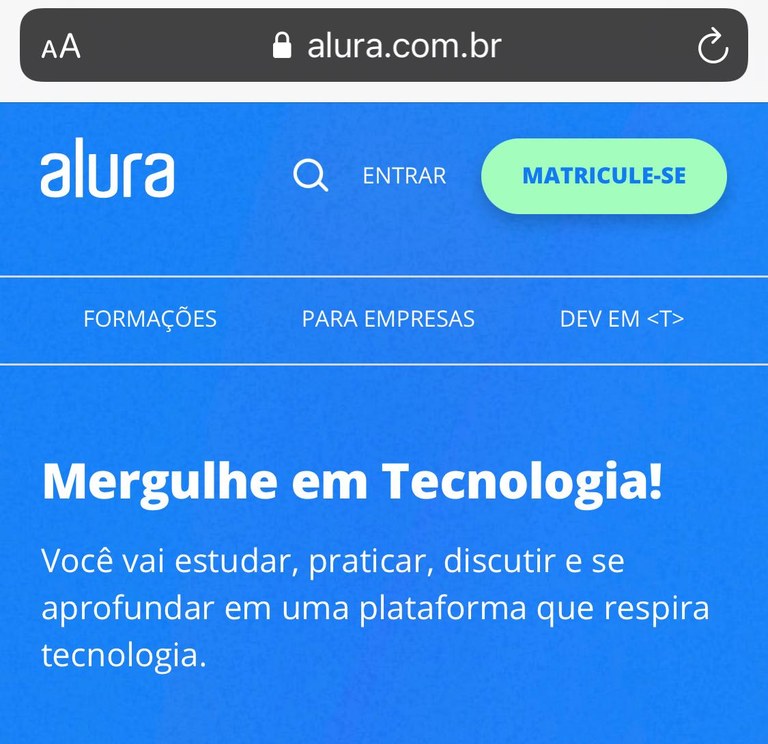
Task: Open the FORMAÇÕES menu item
Action: coord(150,319)
